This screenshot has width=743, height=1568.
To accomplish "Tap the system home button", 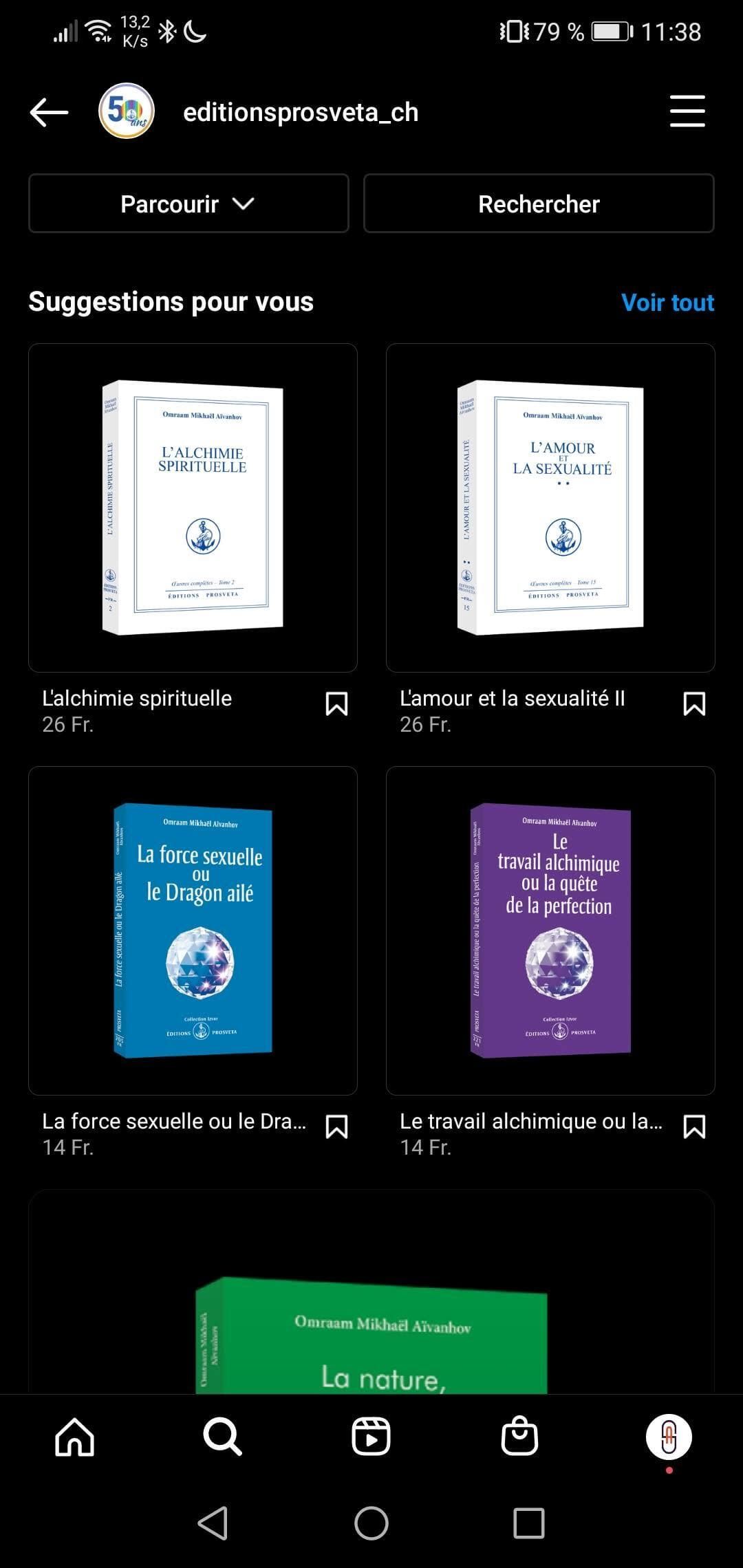I will click(x=371, y=1523).
